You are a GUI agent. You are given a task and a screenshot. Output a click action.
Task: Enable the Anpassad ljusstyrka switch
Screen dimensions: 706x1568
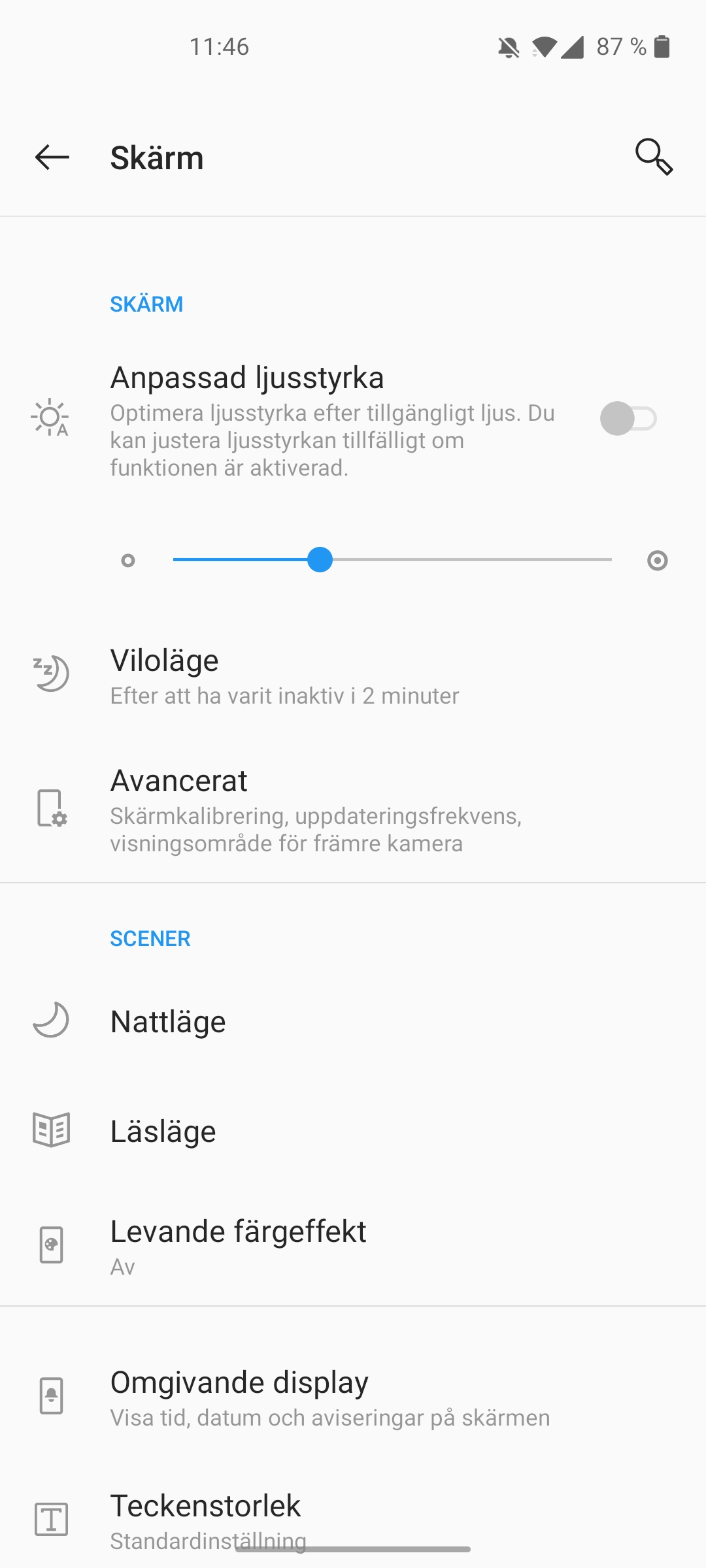628,419
